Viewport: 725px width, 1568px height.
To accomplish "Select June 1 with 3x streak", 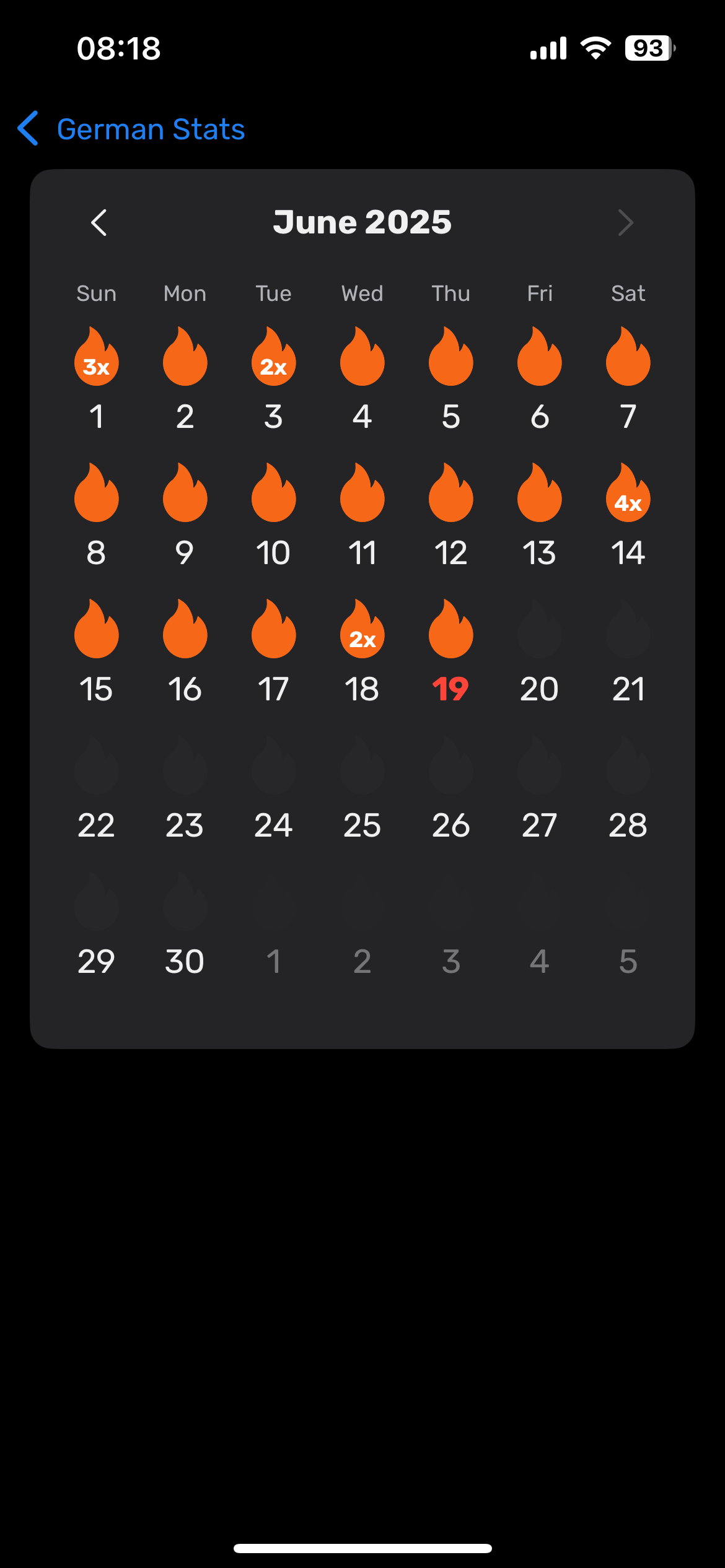I will point(97,379).
